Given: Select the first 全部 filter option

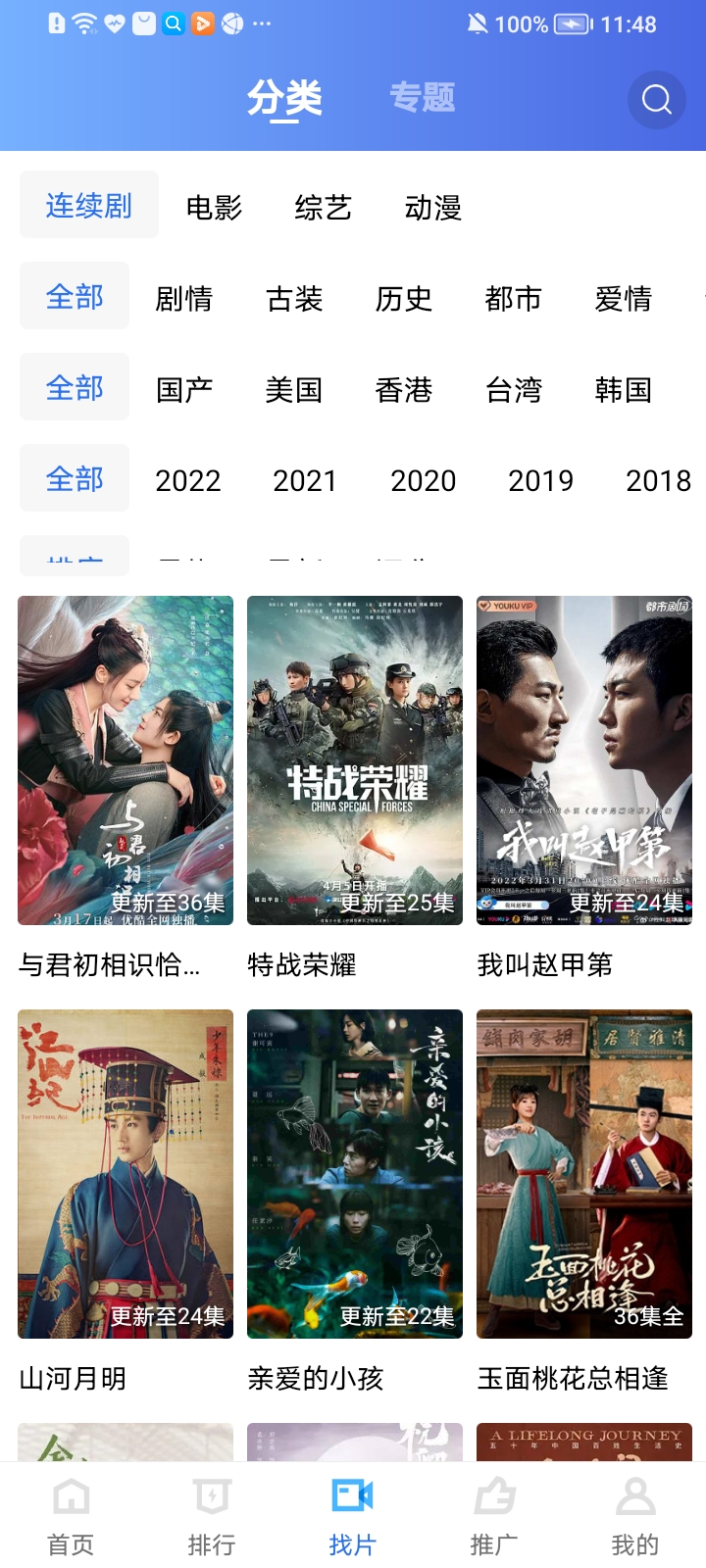Looking at the screenshot, I should point(74,296).
